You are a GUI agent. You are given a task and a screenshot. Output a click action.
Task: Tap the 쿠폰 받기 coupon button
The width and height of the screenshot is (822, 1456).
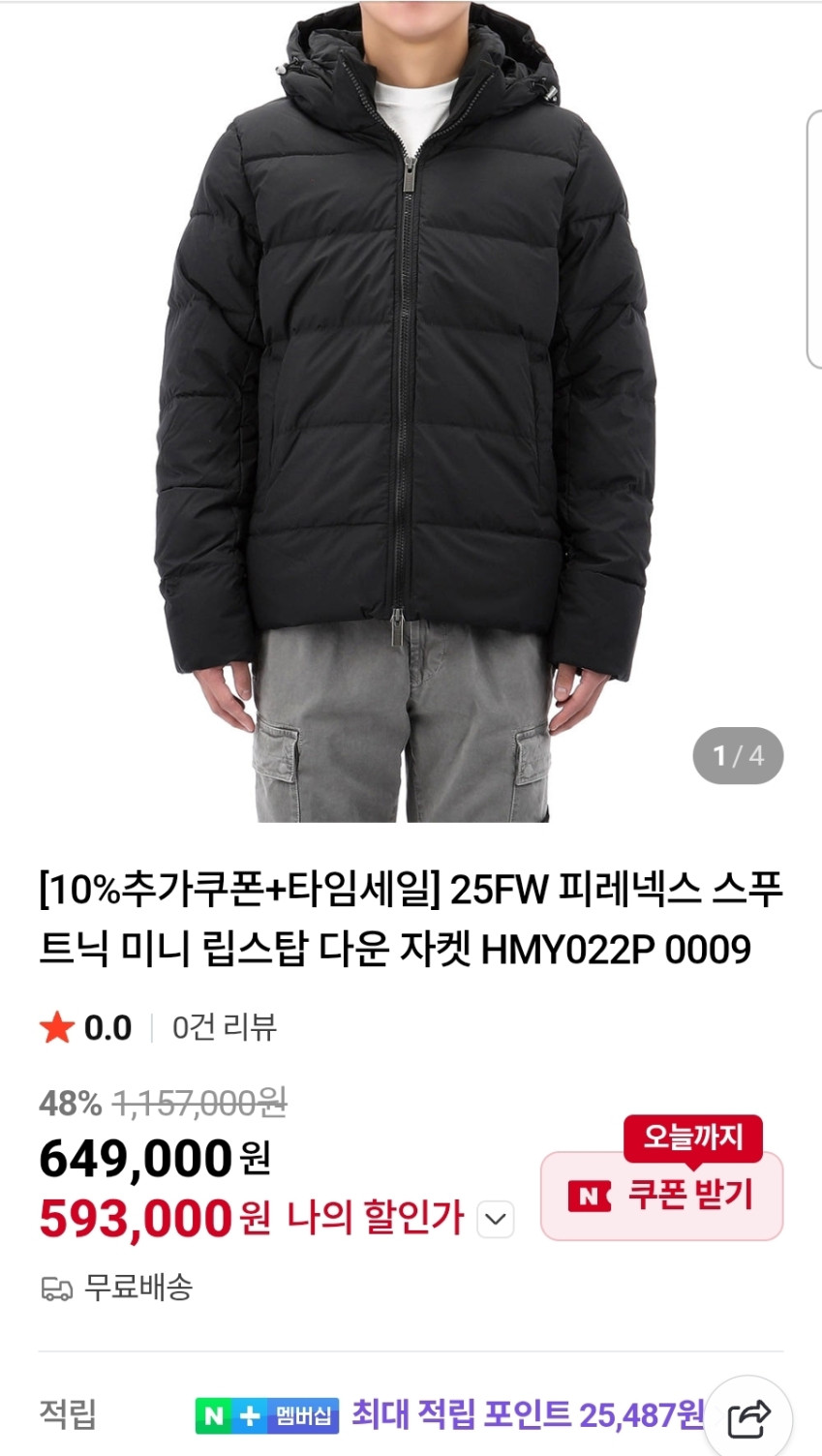coord(661,1196)
